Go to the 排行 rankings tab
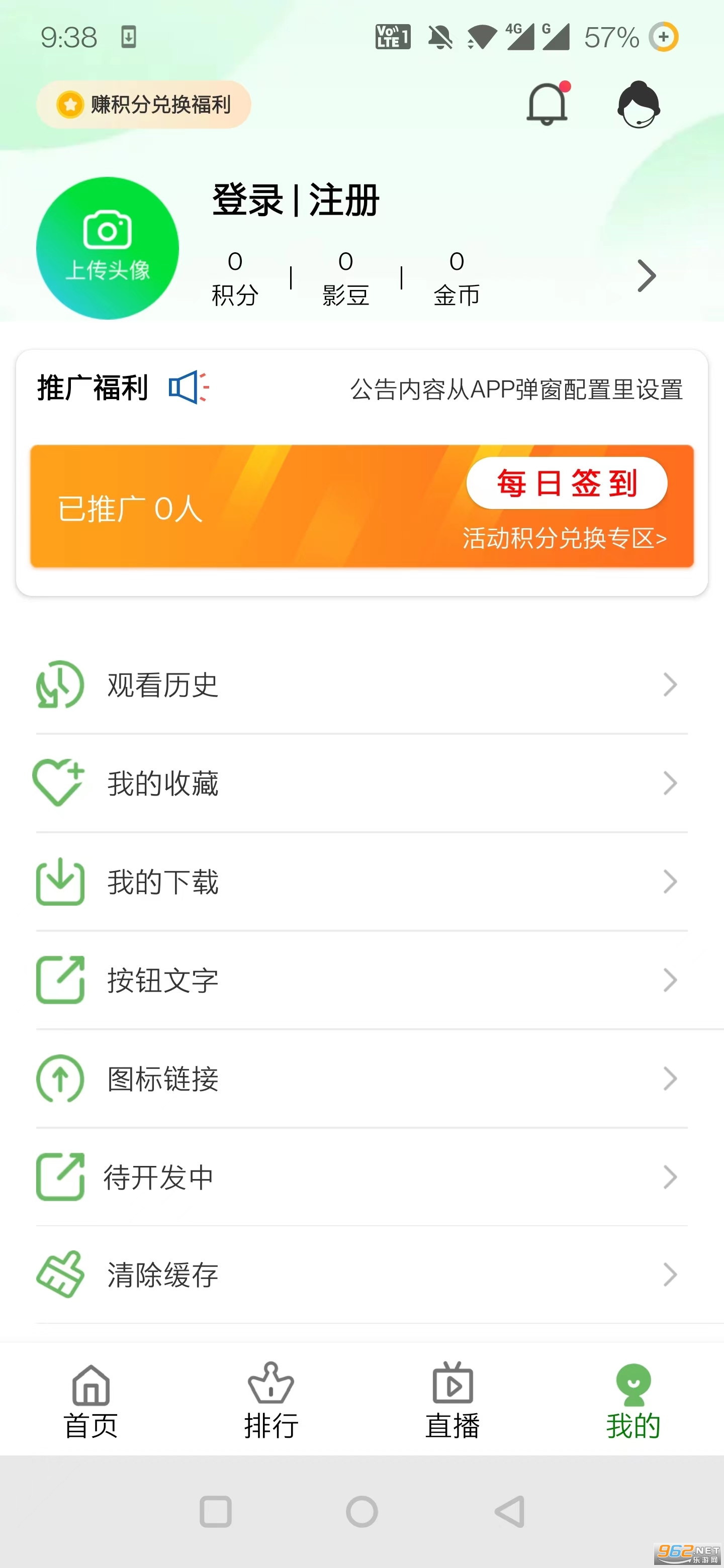The width and height of the screenshot is (724, 1568). (x=271, y=1401)
